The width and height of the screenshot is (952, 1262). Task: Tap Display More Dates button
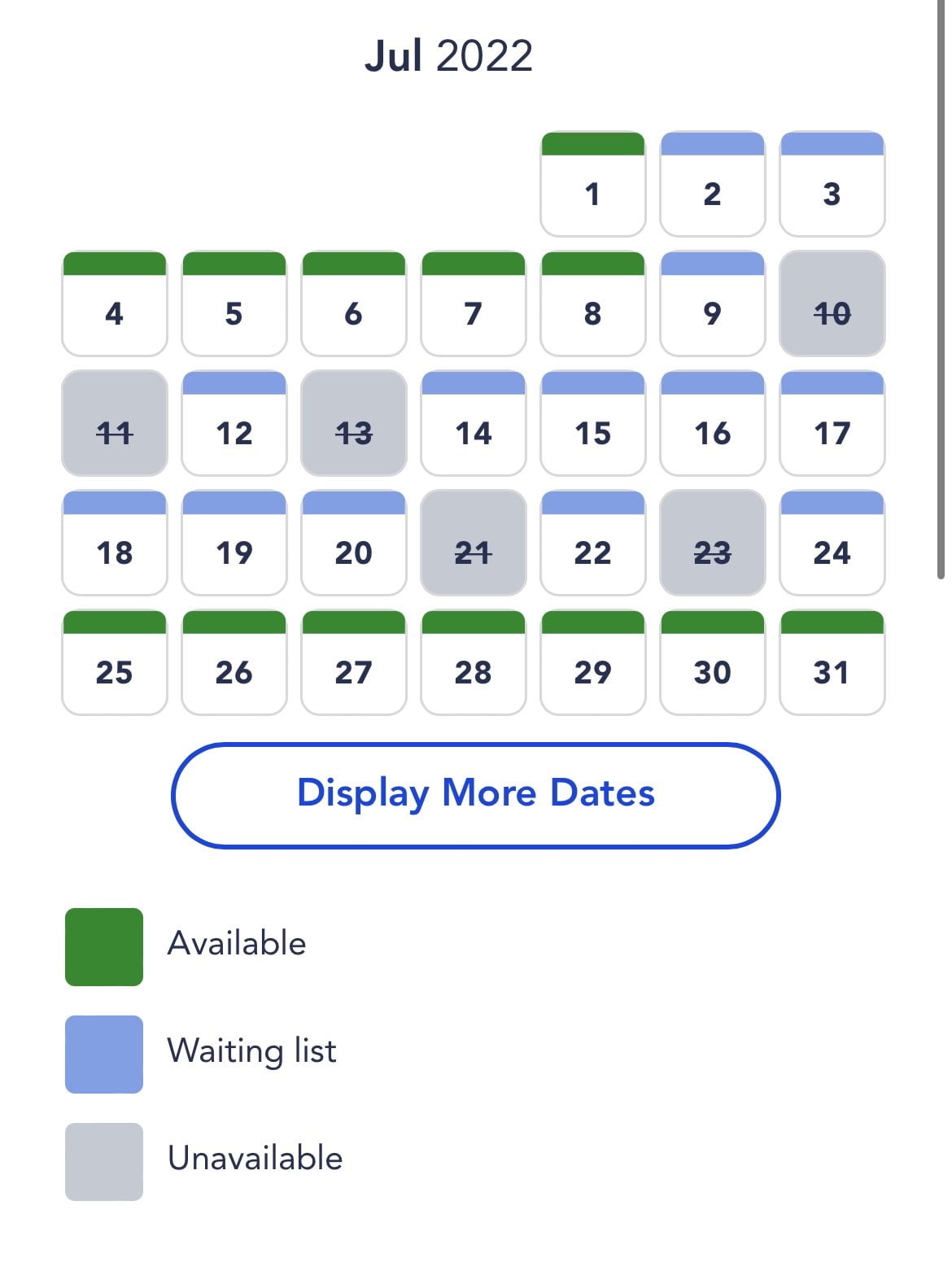tap(475, 795)
